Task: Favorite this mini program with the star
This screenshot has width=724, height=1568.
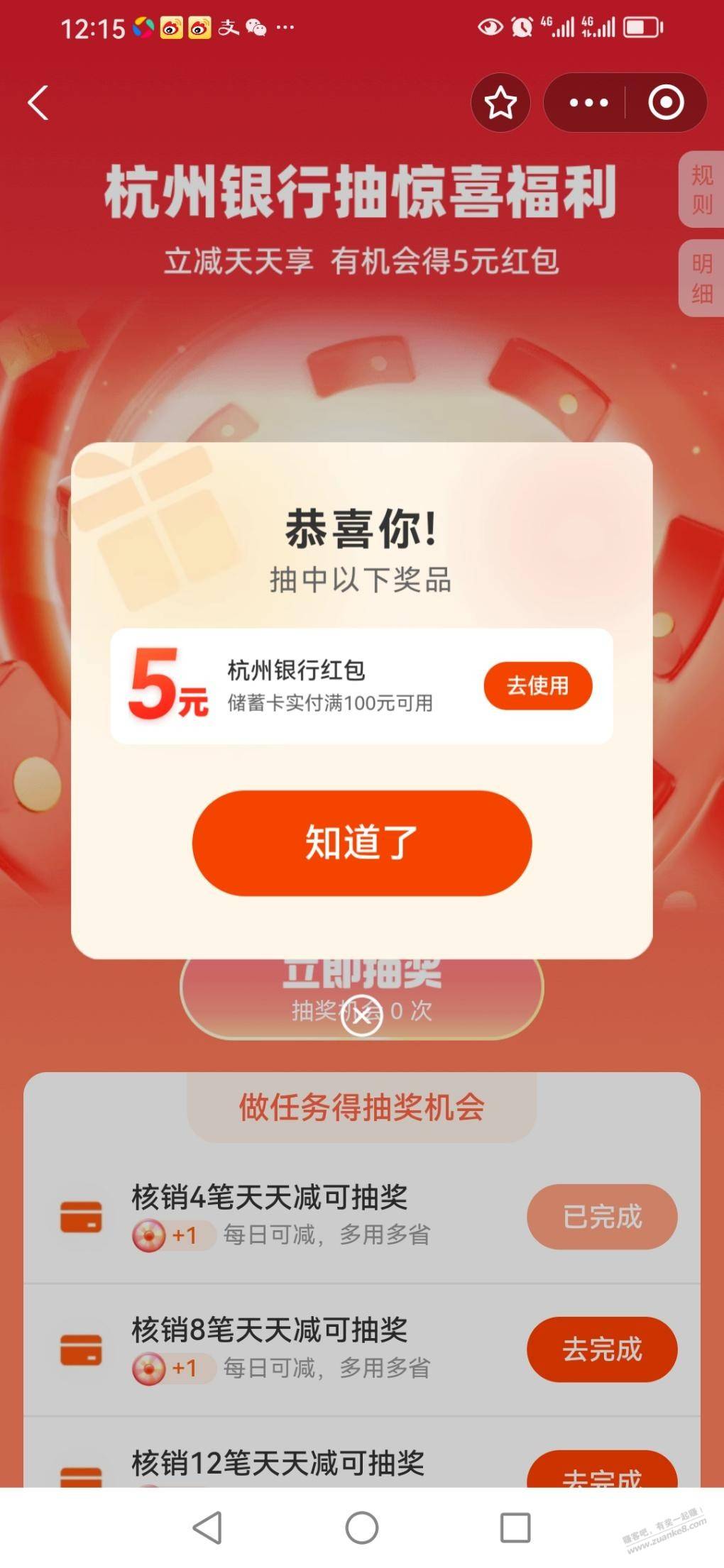Action: click(x=500, y=103)
